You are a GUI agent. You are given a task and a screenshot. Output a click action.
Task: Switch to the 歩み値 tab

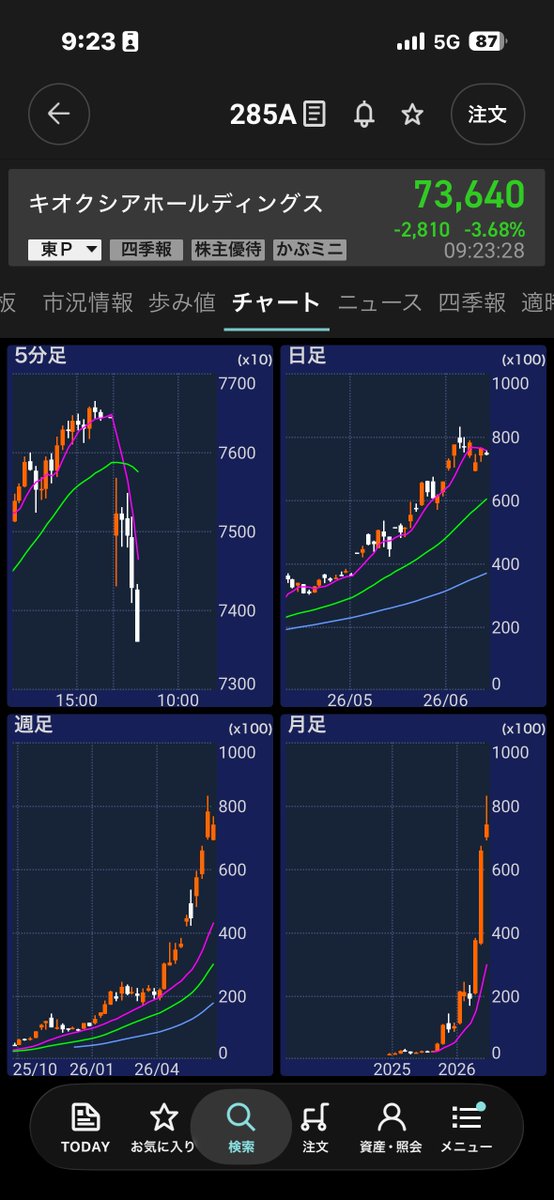pos(181,303)
